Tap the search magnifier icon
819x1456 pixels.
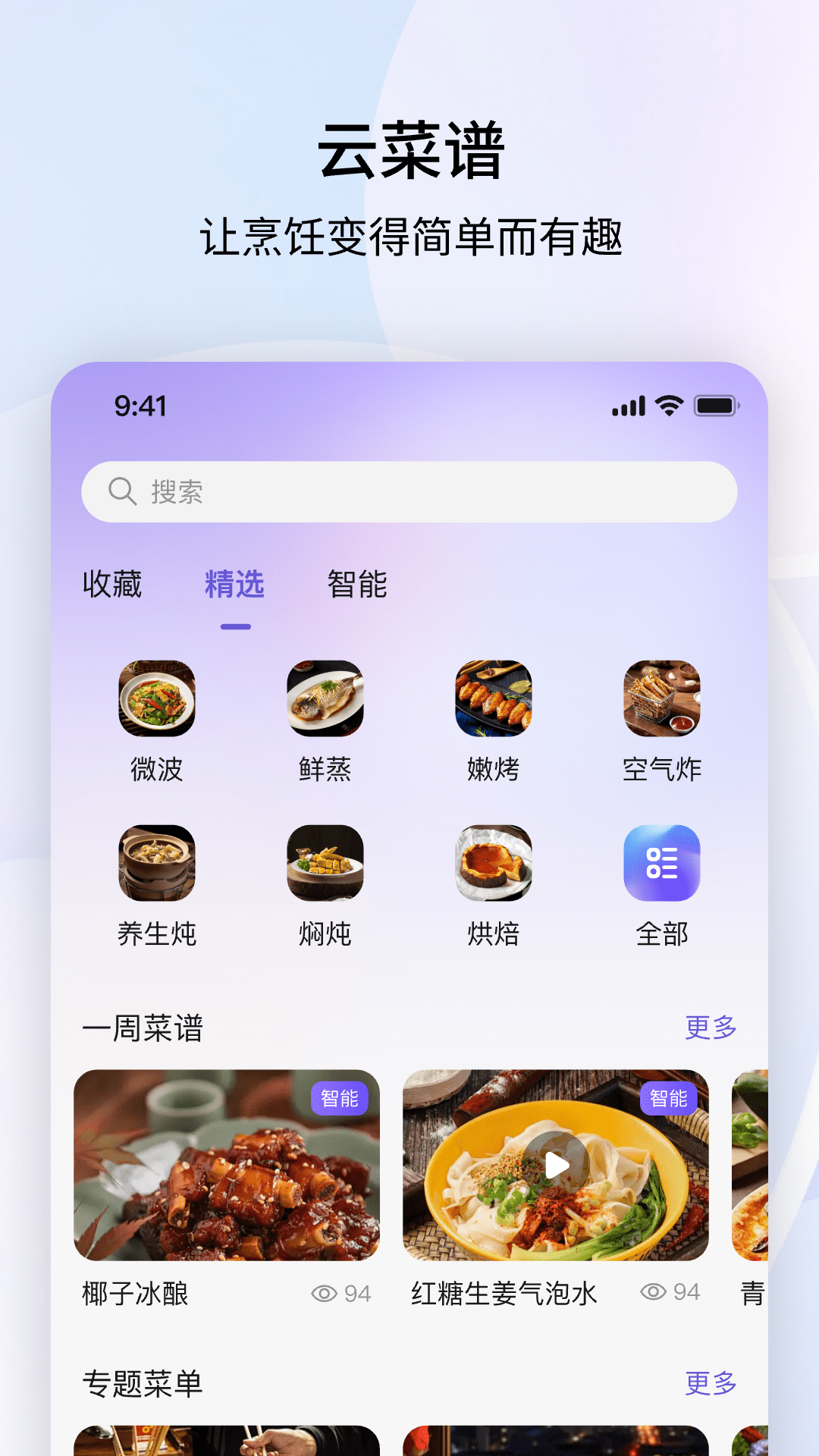pyautogui.click(x=121, y=491)
